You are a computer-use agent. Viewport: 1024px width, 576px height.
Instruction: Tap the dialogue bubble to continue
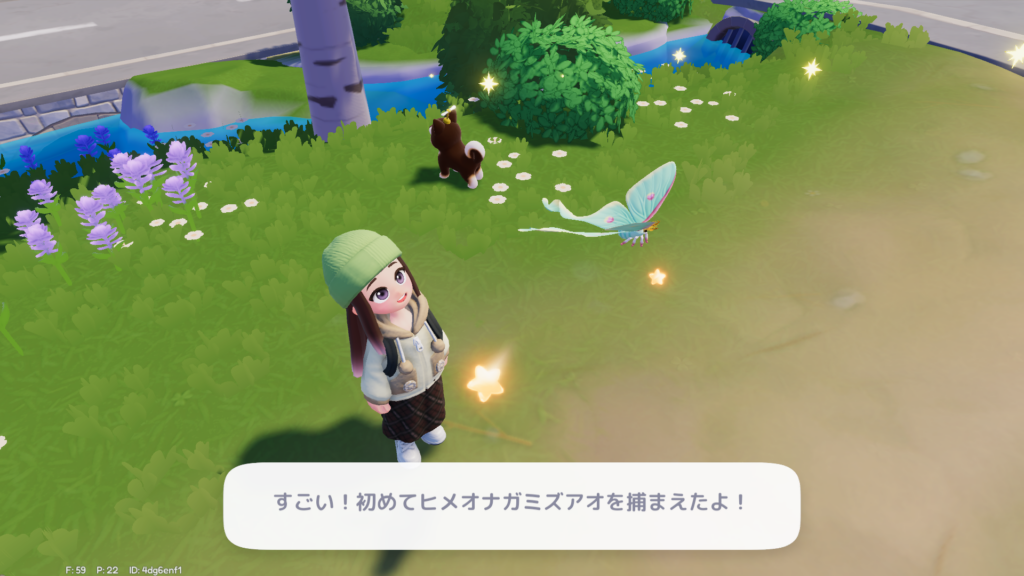pyautogui.click(x=511, y=504)
